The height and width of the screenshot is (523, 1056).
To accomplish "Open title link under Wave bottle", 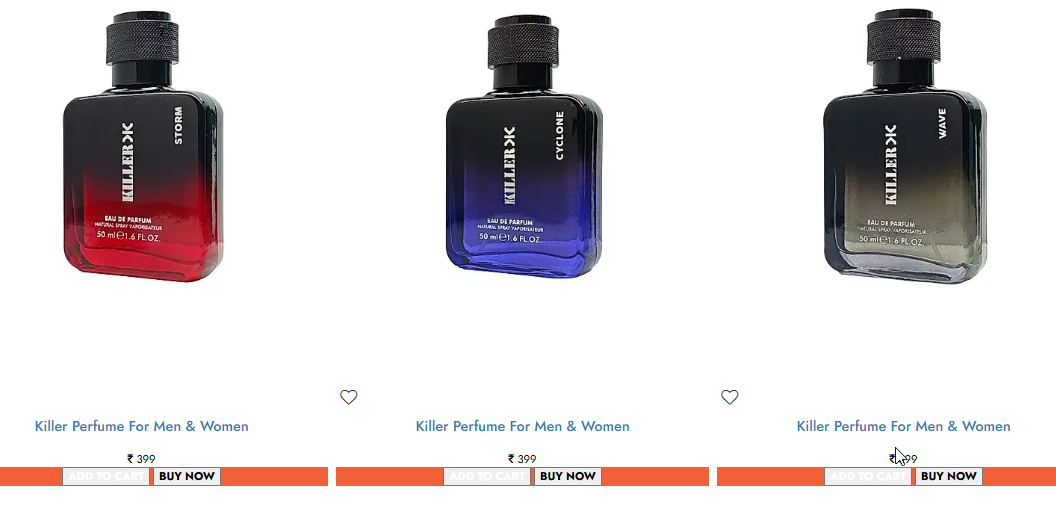I will (x=904, y=426).
